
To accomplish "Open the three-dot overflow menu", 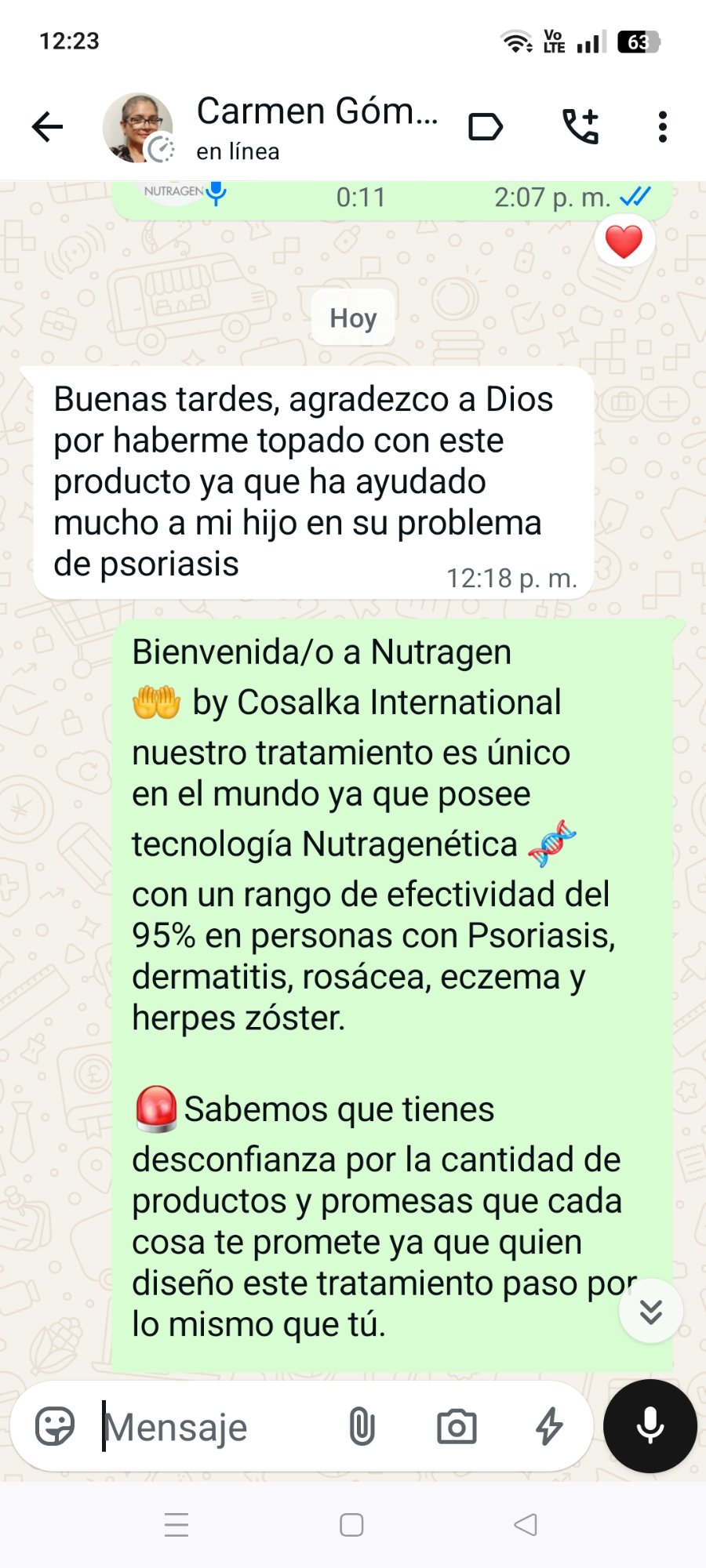I will click(x=663, y=127).
